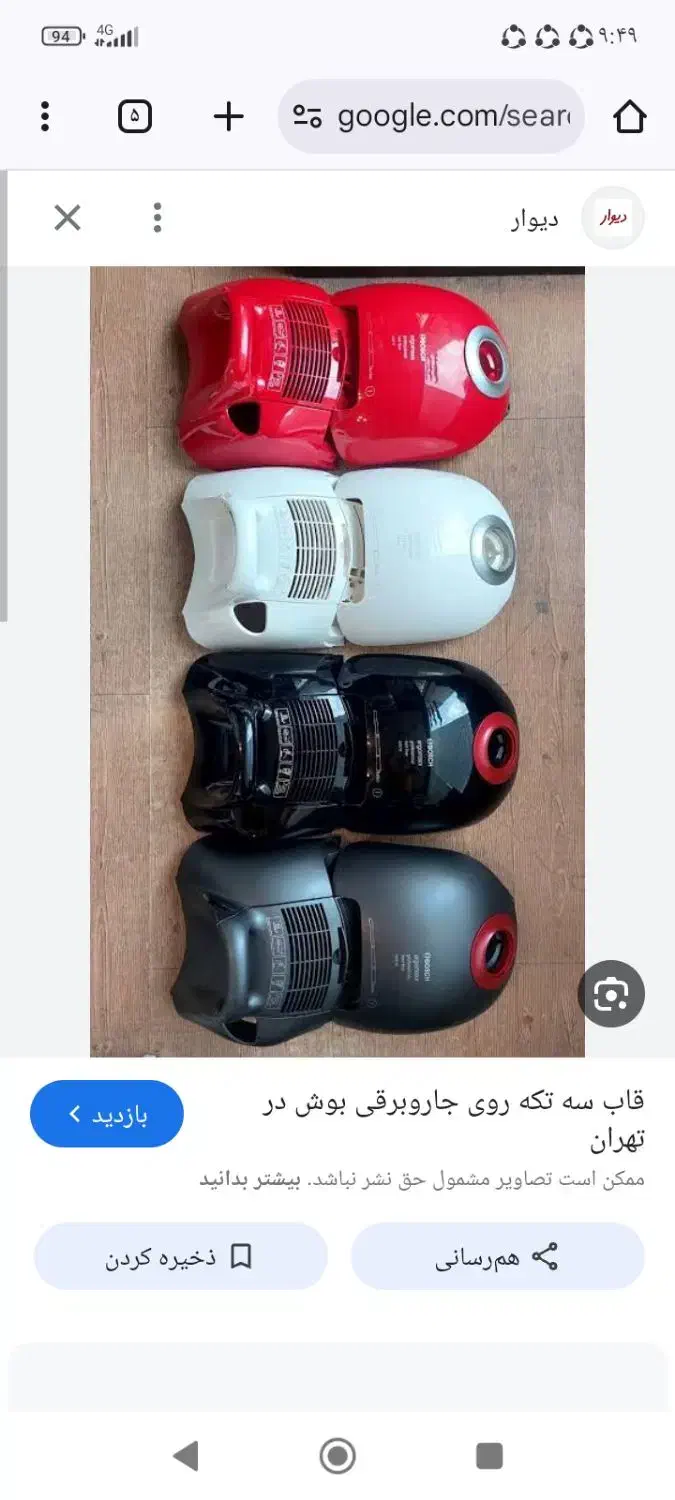Viewport: 675px width, 1500px height.
Task: Tap the google.com address bar
Action: (431, 117)
